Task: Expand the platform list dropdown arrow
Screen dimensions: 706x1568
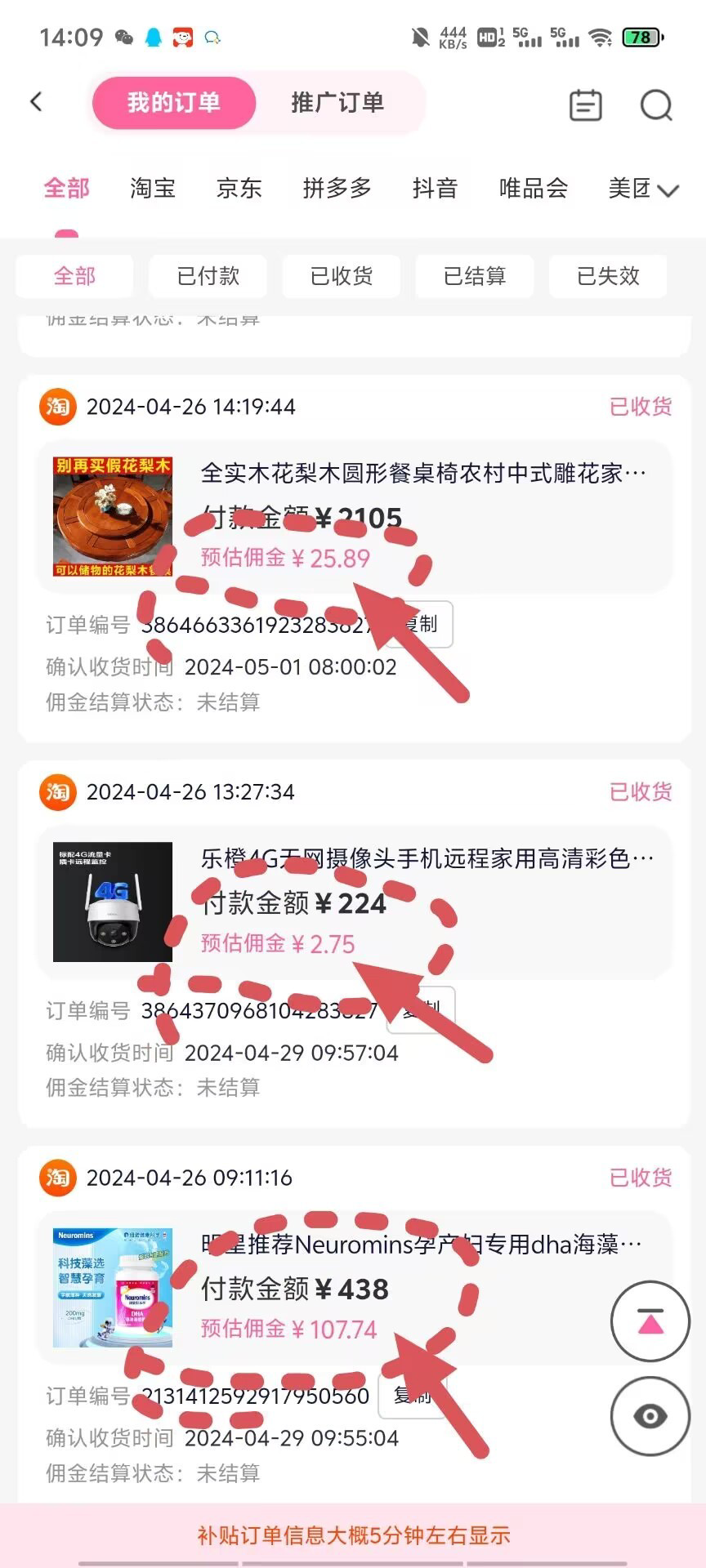Action: 668,191
